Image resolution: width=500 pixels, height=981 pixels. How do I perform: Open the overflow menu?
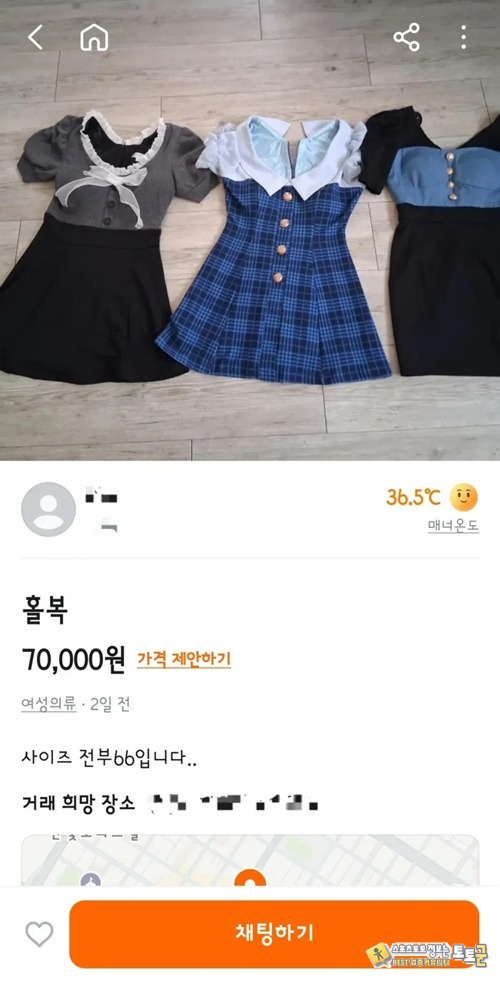(x=463, y=38)
